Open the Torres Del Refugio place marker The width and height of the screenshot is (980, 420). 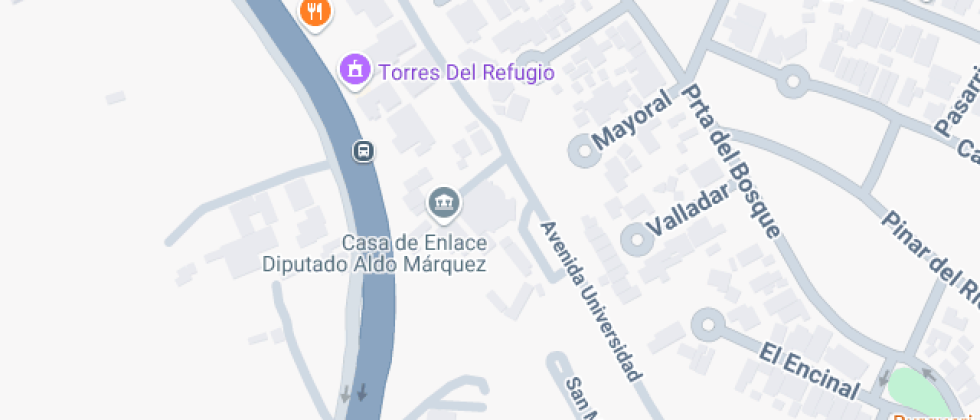point(353,71)
